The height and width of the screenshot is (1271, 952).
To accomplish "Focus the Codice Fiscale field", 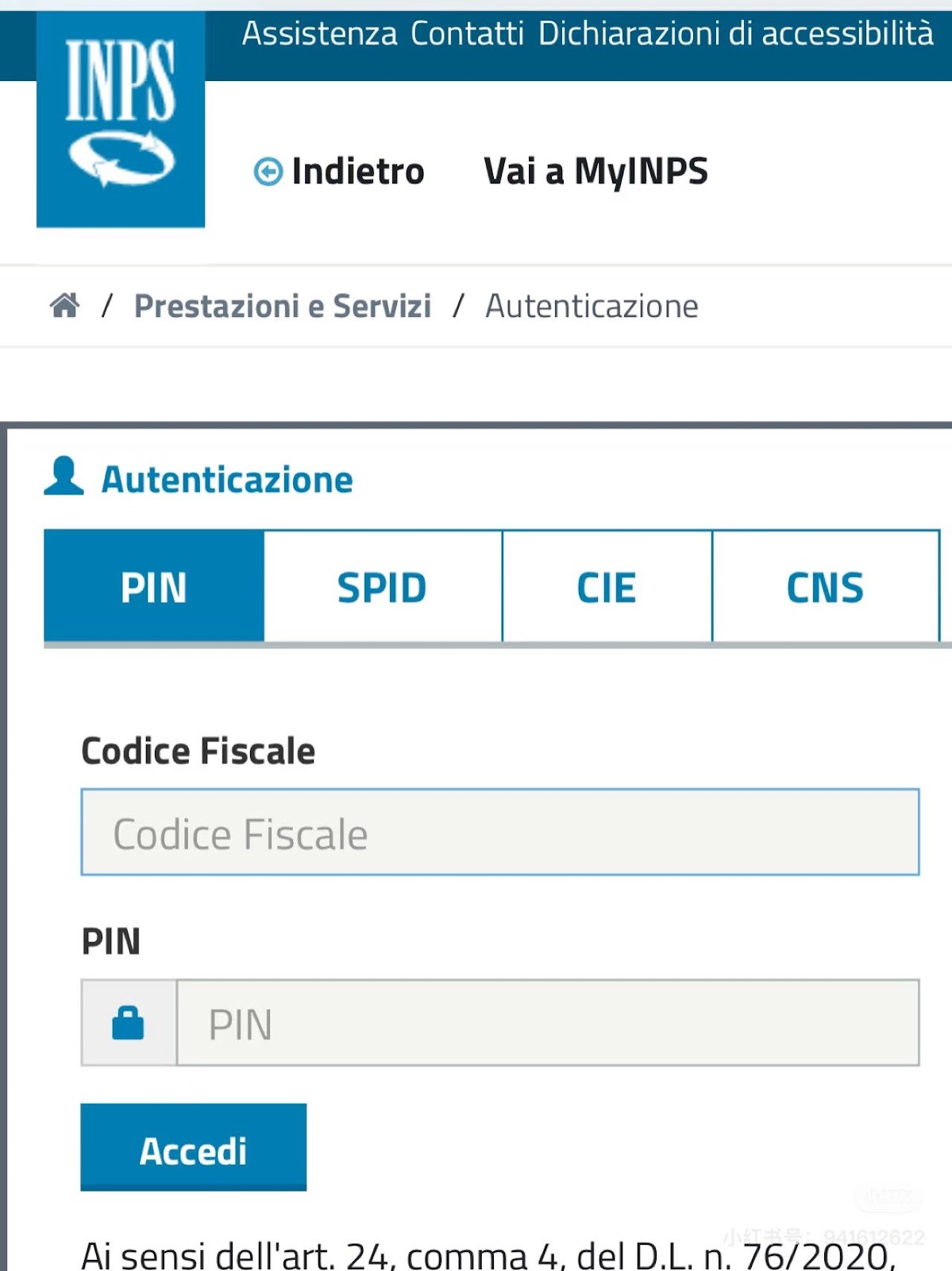I will tap(500, 832).
